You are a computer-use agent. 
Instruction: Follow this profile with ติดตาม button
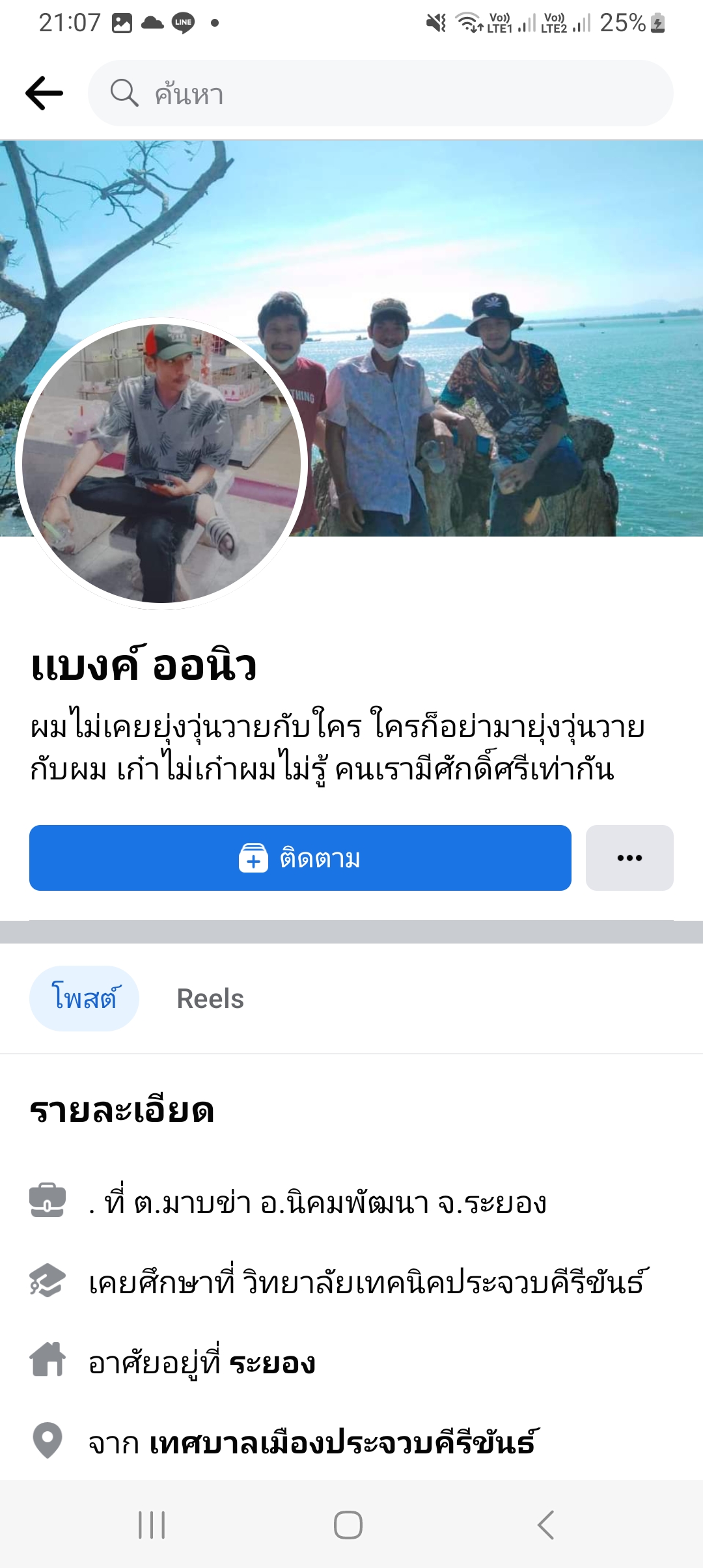300,858
